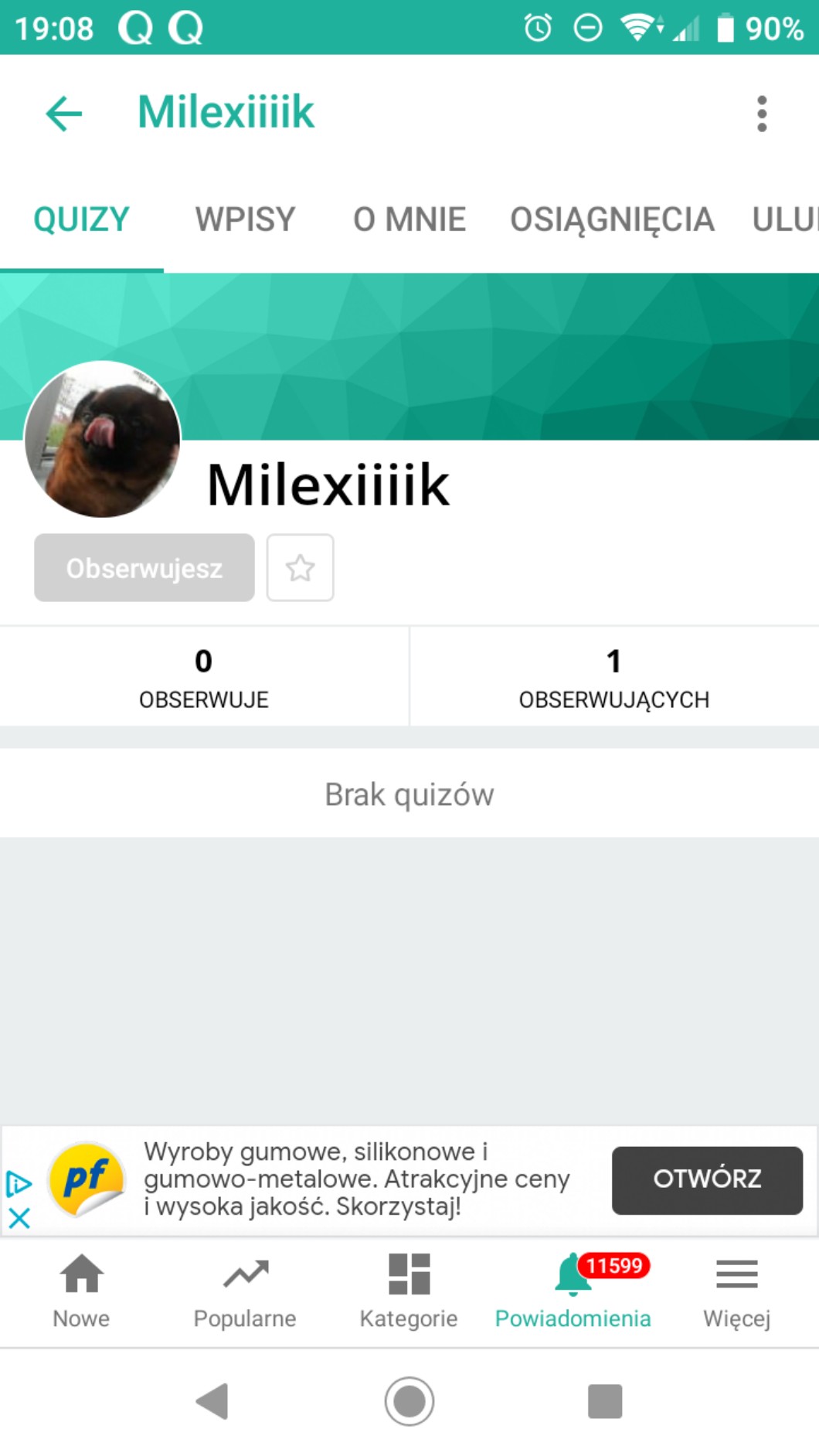Image resolution: width=819 pixels, height=1456 pixels.
Task: Close the ad with the X icon
Action: (19, 1219)
